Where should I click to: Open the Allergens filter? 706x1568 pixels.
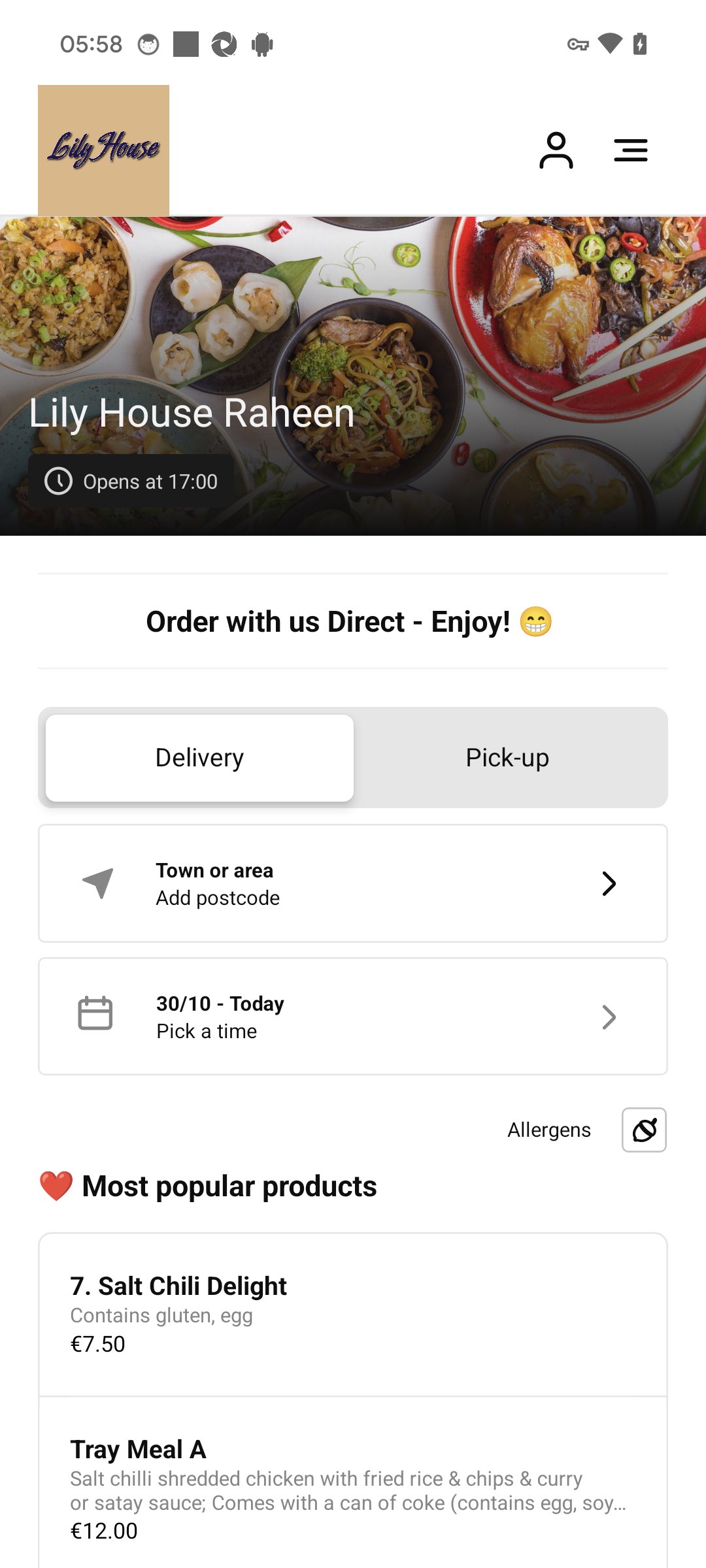[644, 1130]
